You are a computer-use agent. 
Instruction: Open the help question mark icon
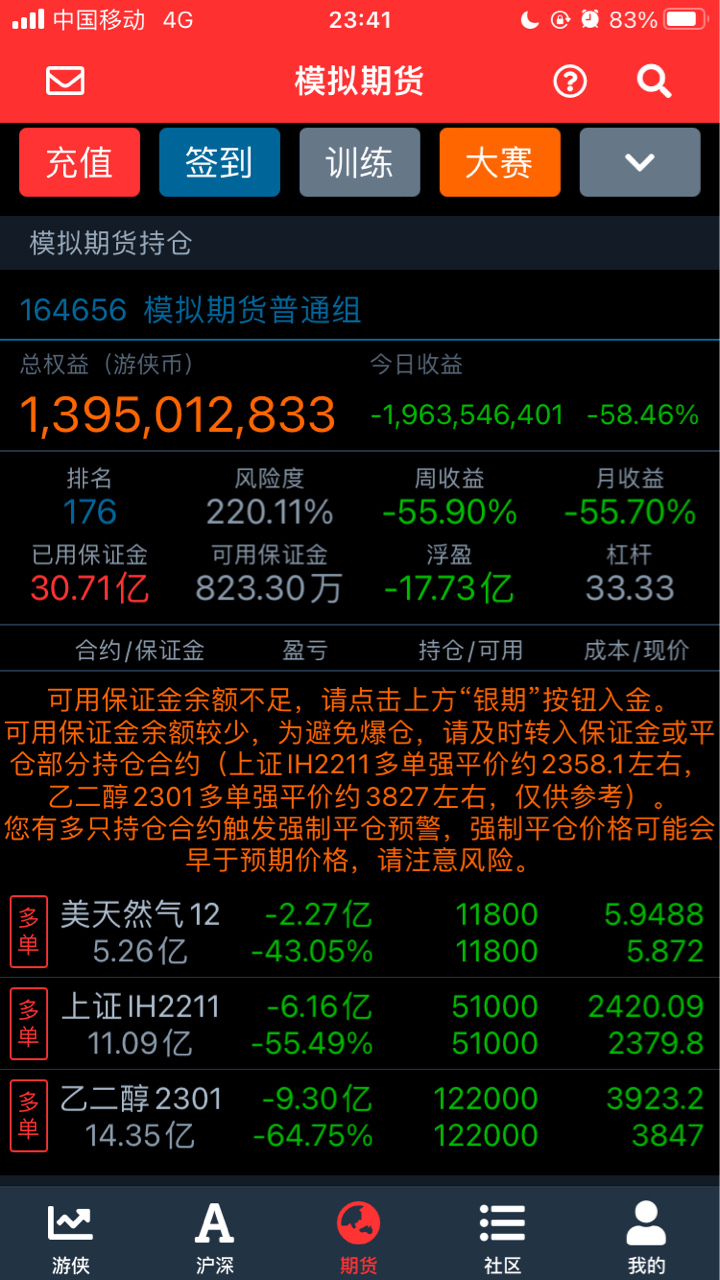tap(570, 81)
